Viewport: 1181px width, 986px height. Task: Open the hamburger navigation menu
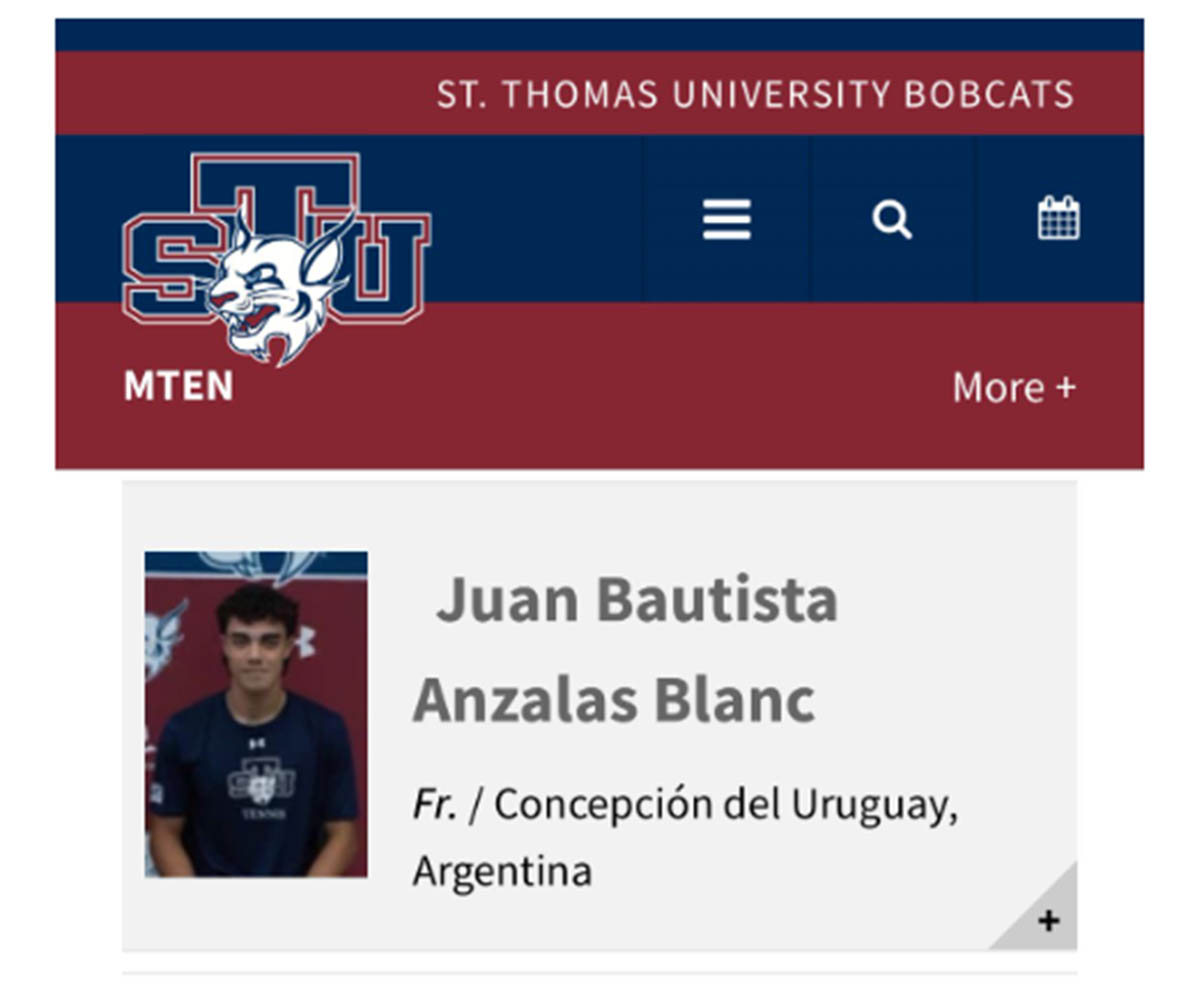click(x=726, y=219)
